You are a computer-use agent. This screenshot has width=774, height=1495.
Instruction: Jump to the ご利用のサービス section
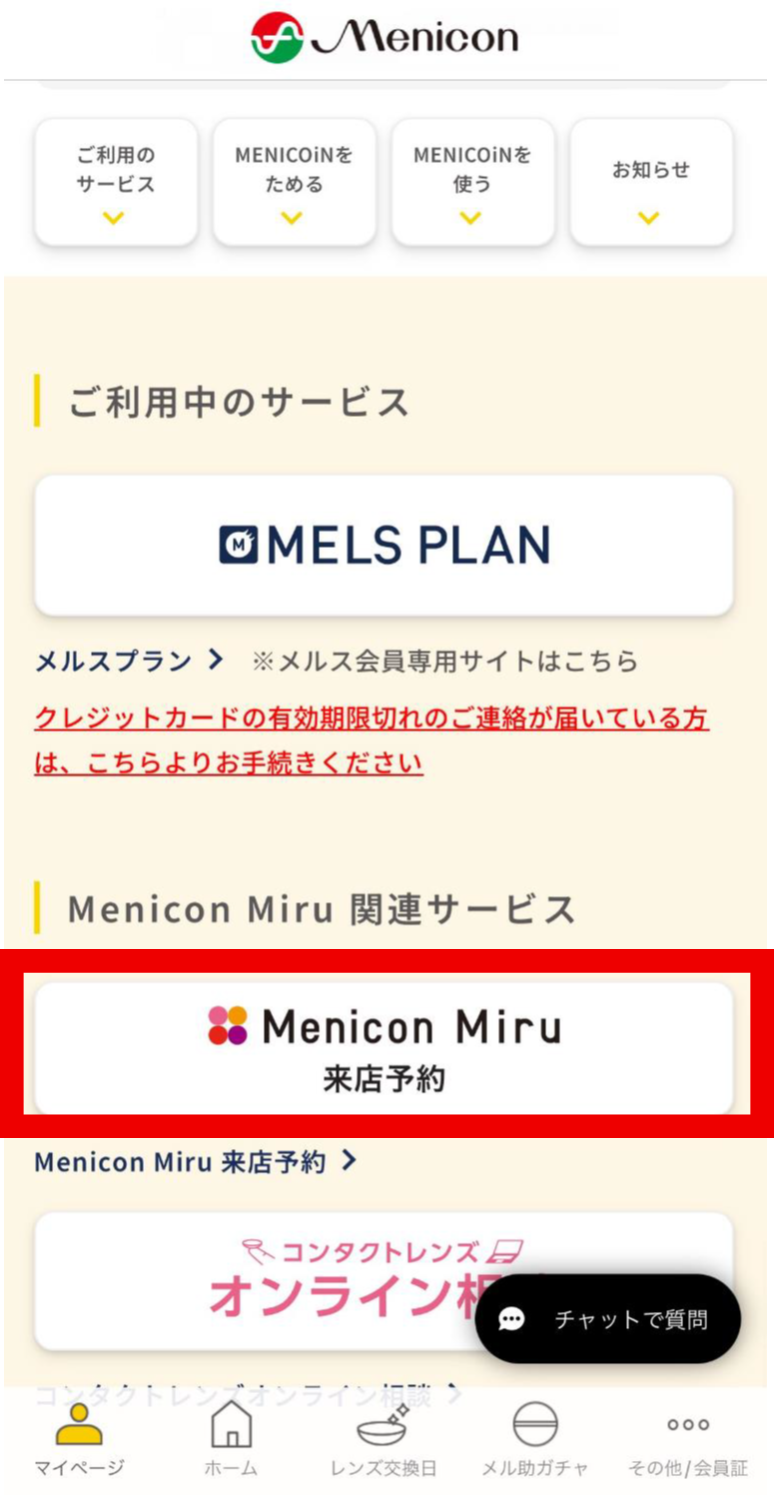[x=116, y=182]
